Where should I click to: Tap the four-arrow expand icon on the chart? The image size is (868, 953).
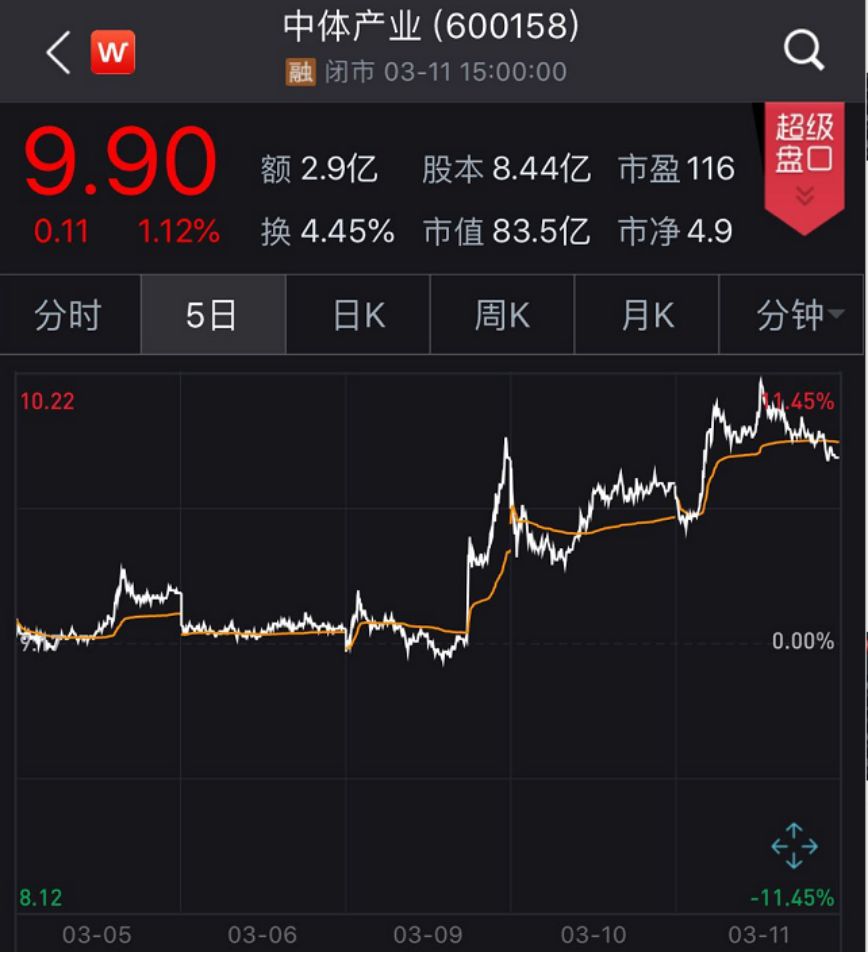pos(795,845)
